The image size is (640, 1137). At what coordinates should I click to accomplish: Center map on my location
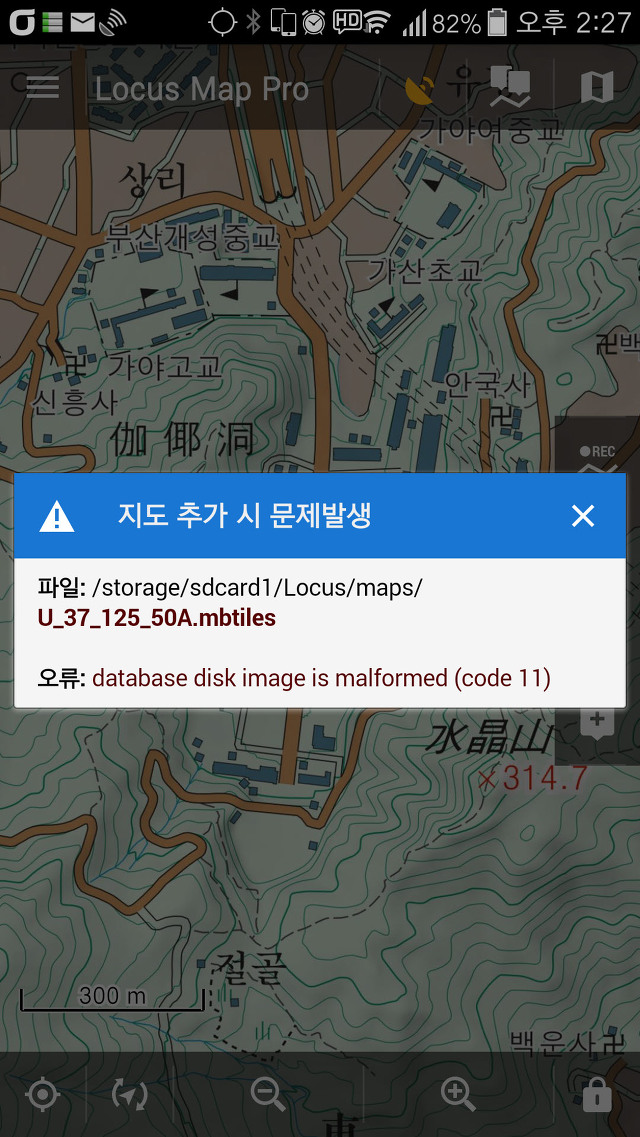(42, 1094)
